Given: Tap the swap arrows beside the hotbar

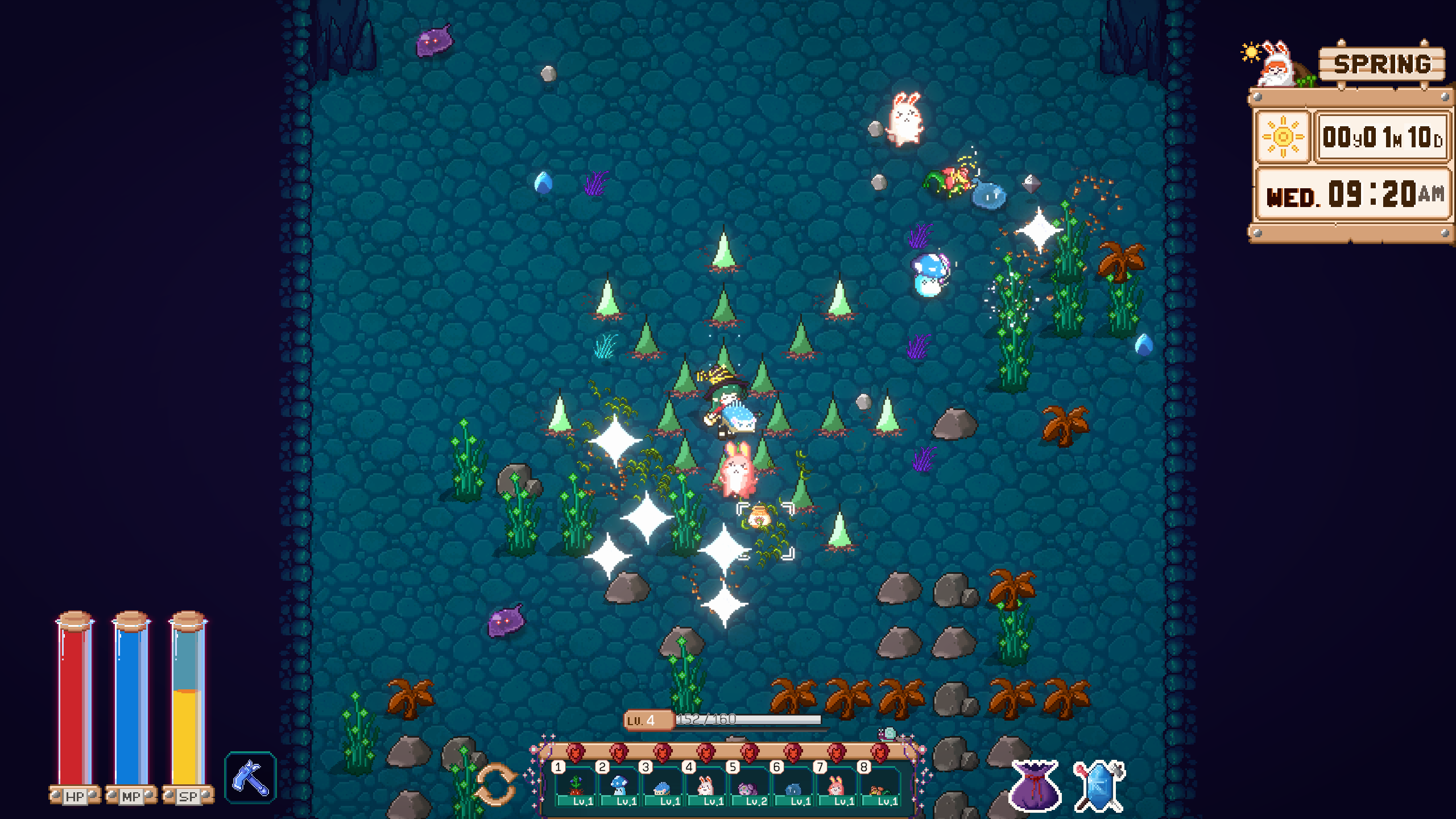Looking at the screenshot, I should pyautogui.click(x=494, y=784).
